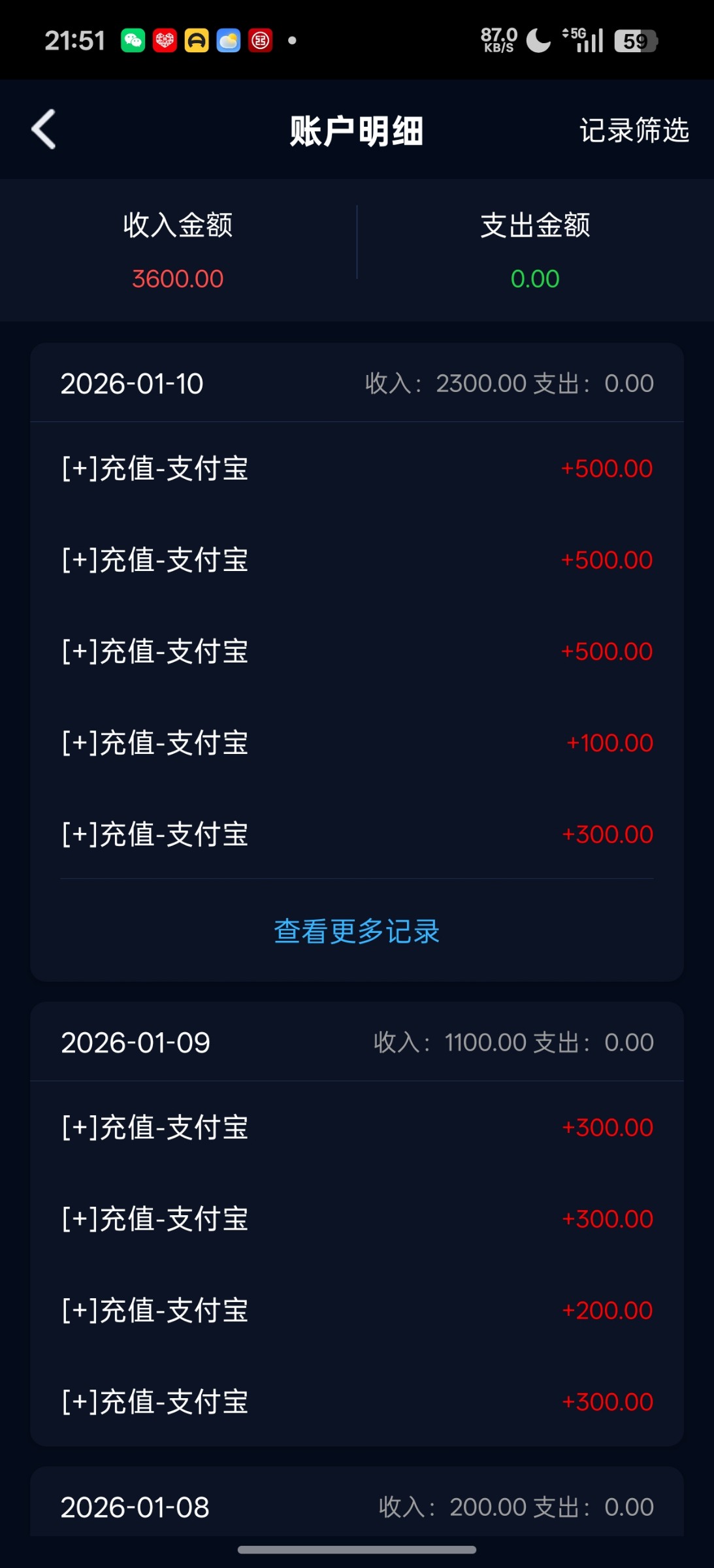Screen dimensions: 714x1568
Task: Tap the red heart app icon in status bar
Action: (x=164, y=40)
